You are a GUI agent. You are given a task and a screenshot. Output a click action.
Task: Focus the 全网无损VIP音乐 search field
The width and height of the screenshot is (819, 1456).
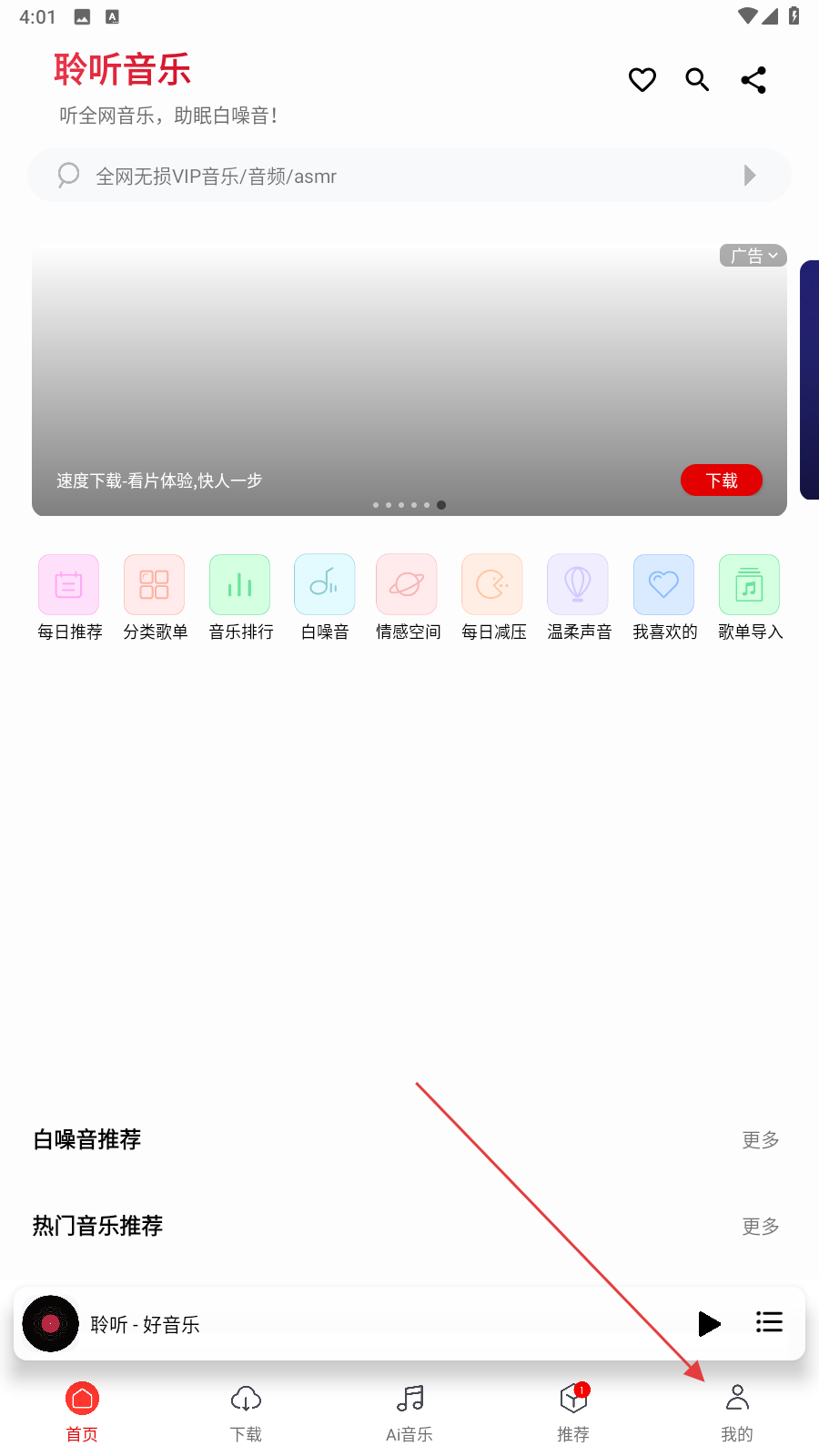point(400,176)
